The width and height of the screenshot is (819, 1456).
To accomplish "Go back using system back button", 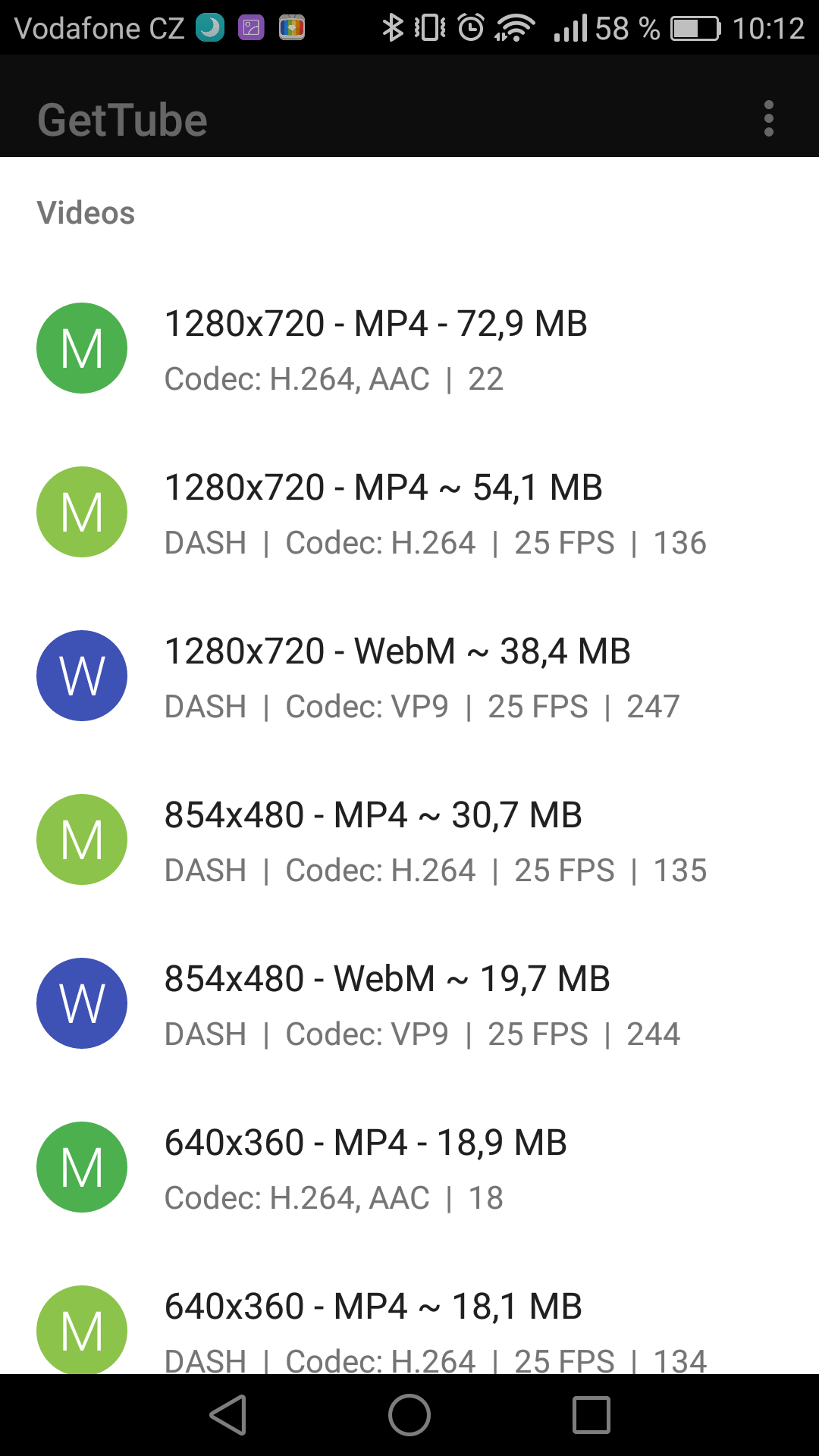I will point(228,1415).
